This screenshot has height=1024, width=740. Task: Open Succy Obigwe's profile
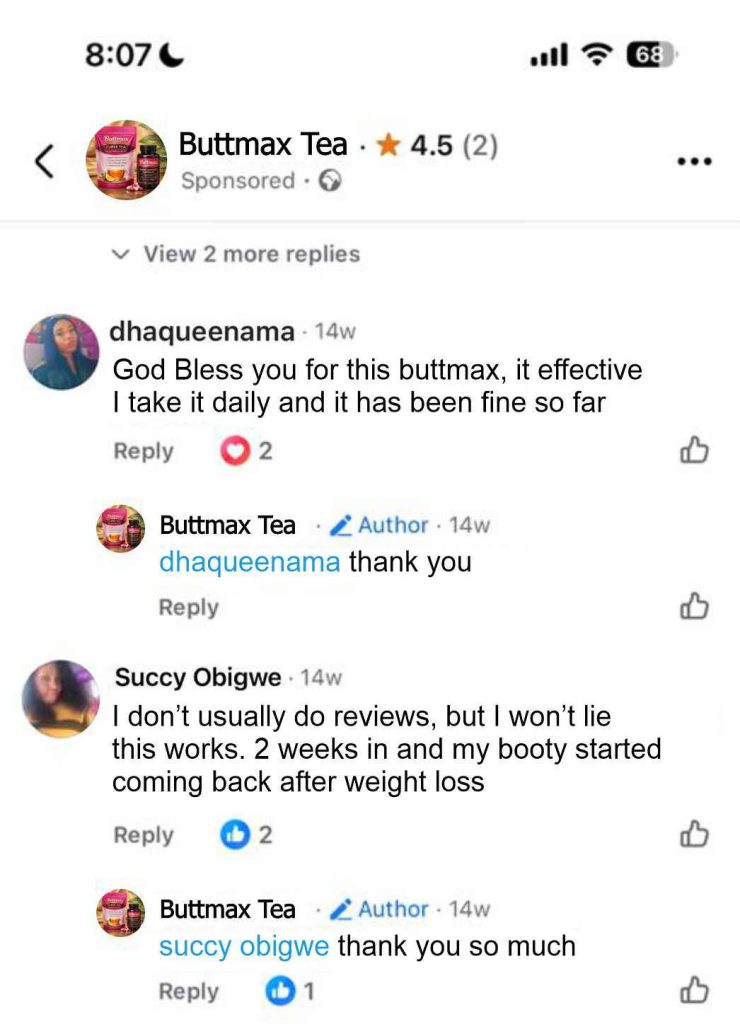(x=198, y=677)
